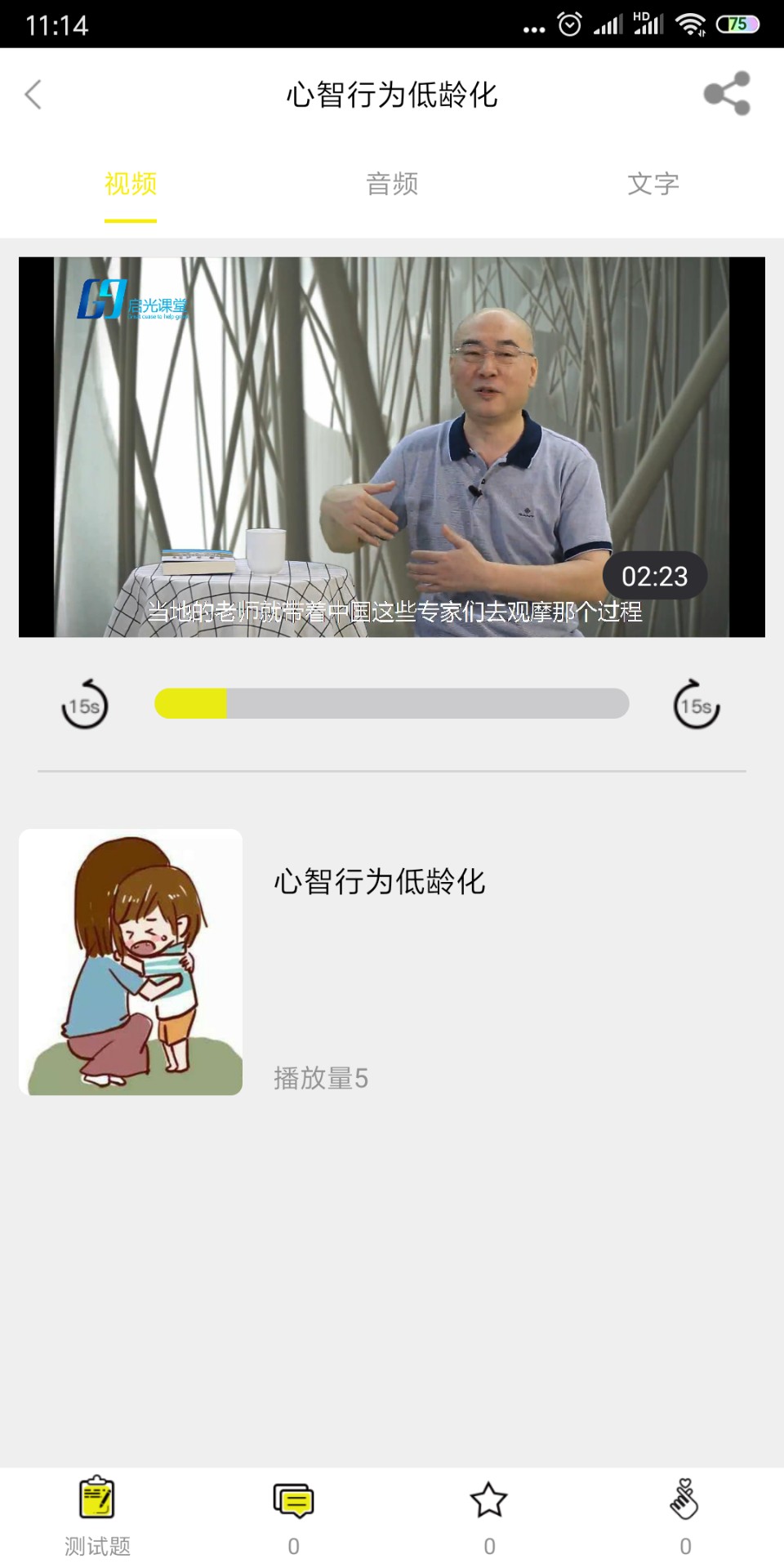
Task: Share this lesson via the share icon
Action: point(726,94)
